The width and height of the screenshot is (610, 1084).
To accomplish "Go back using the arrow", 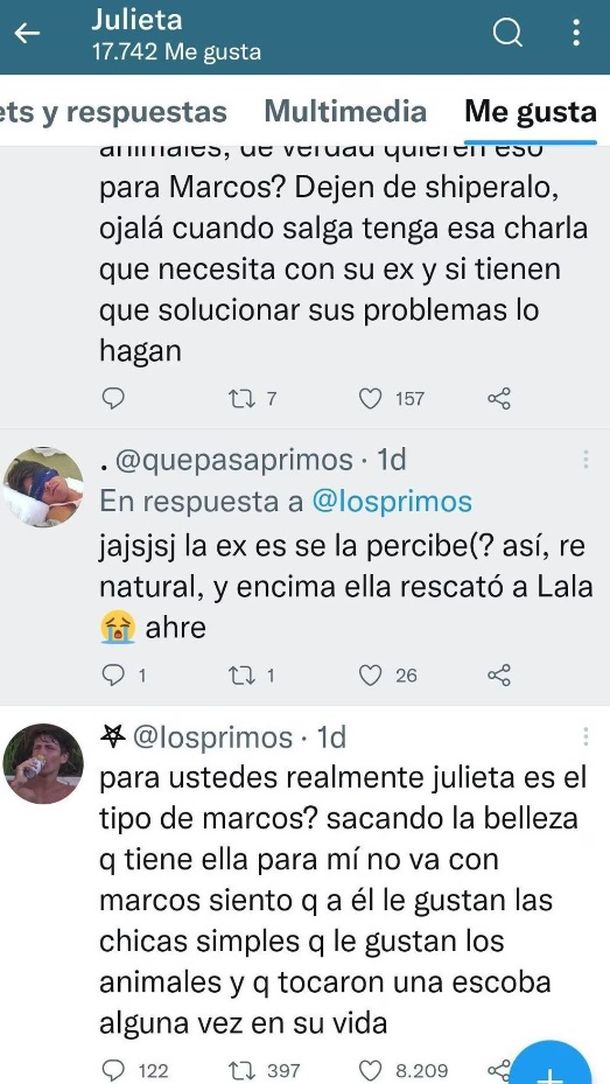I will click(x=28, y=35).
